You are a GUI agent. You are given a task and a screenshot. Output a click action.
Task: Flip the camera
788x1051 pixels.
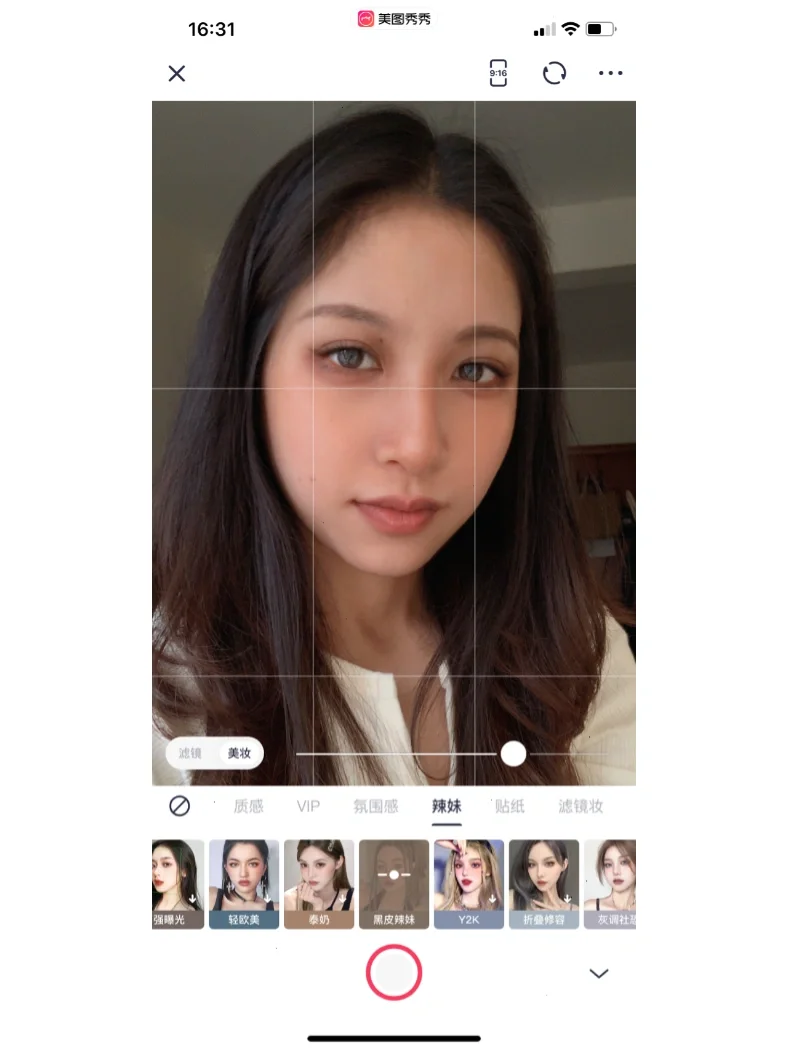tap(554, 73)
